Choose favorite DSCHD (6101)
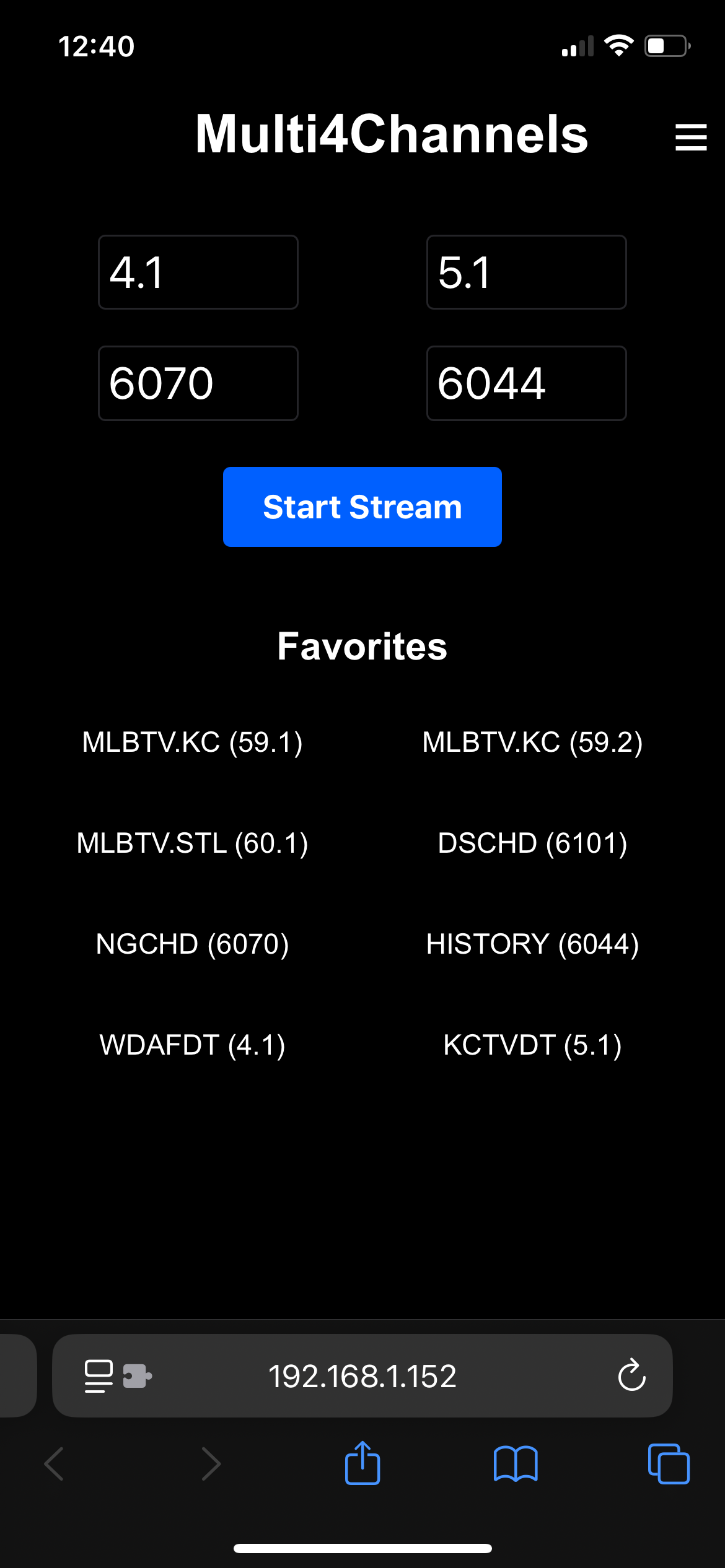This screenshot has height=1568, width=725. click(x=532, y=843)
